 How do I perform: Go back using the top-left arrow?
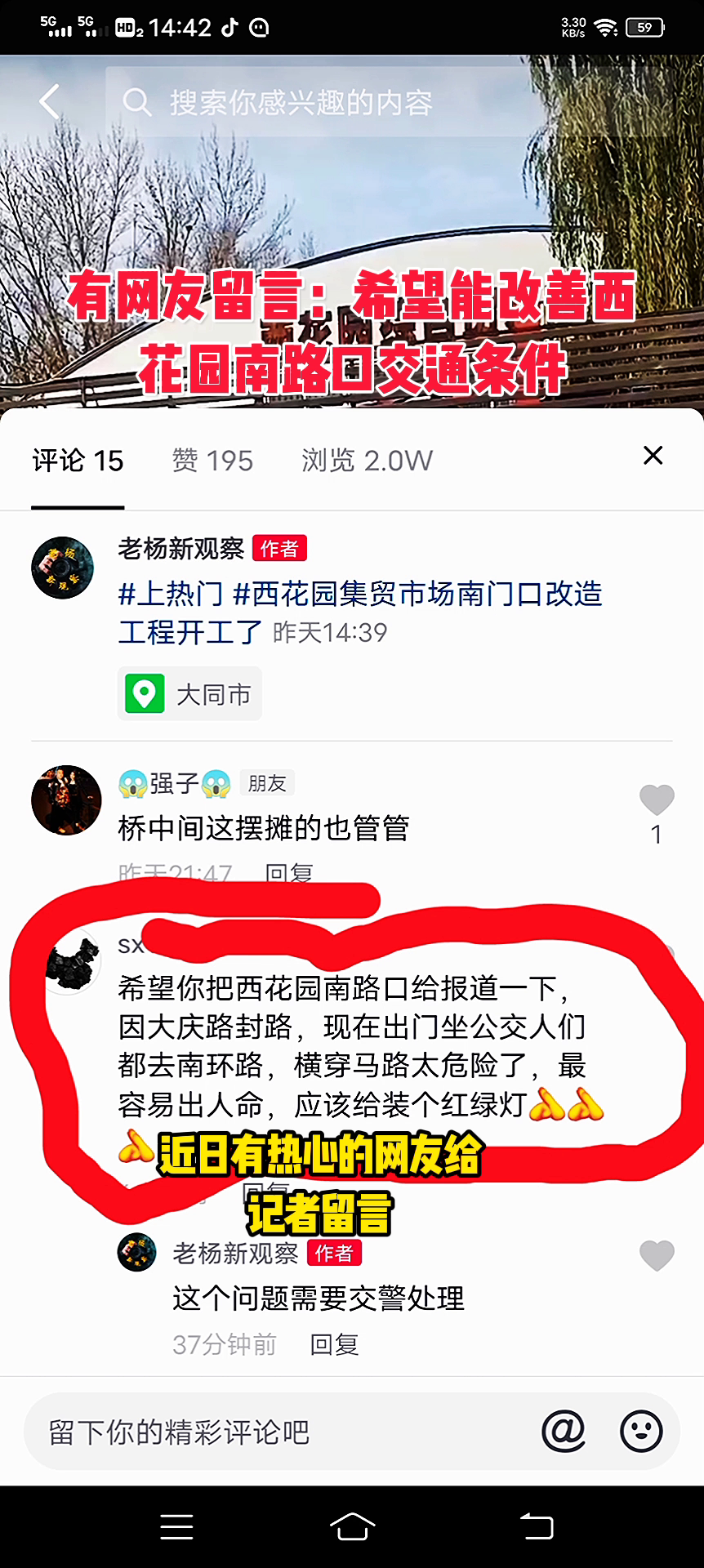[49, 102]
